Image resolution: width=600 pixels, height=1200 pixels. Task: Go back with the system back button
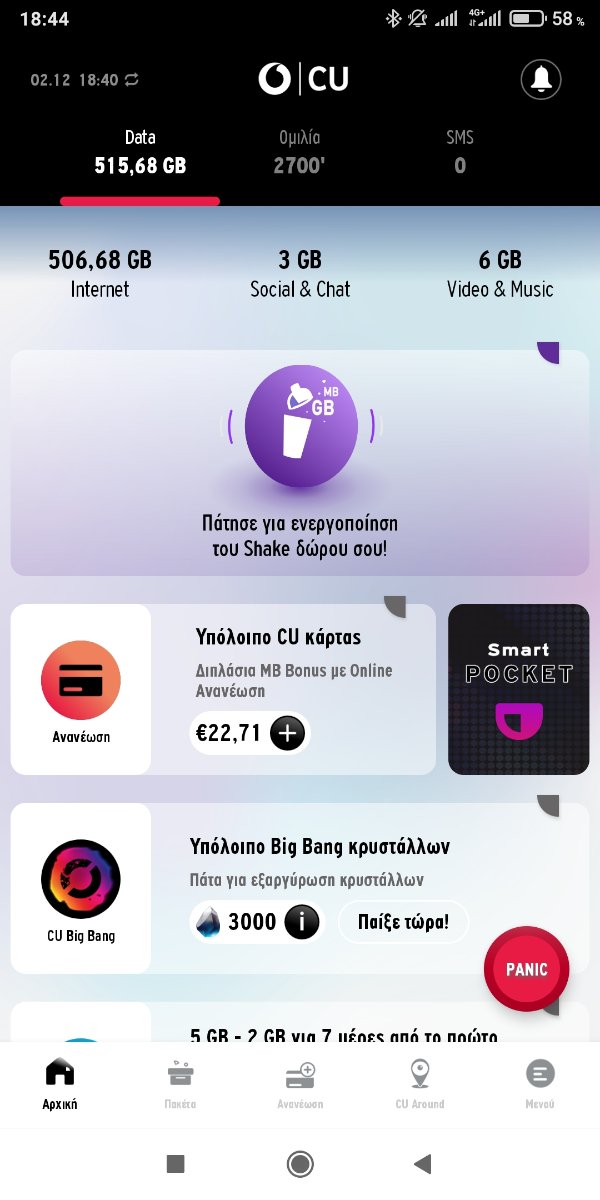[x=422, y=1163]
